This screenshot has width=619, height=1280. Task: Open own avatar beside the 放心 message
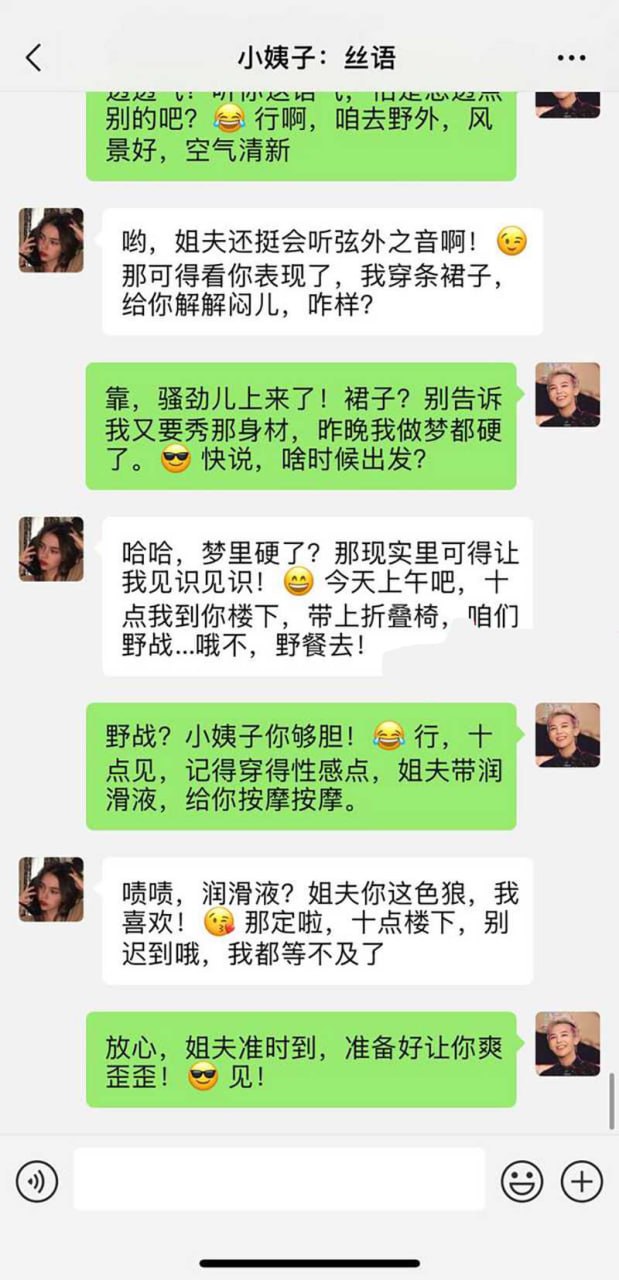tap(568, 1043)
